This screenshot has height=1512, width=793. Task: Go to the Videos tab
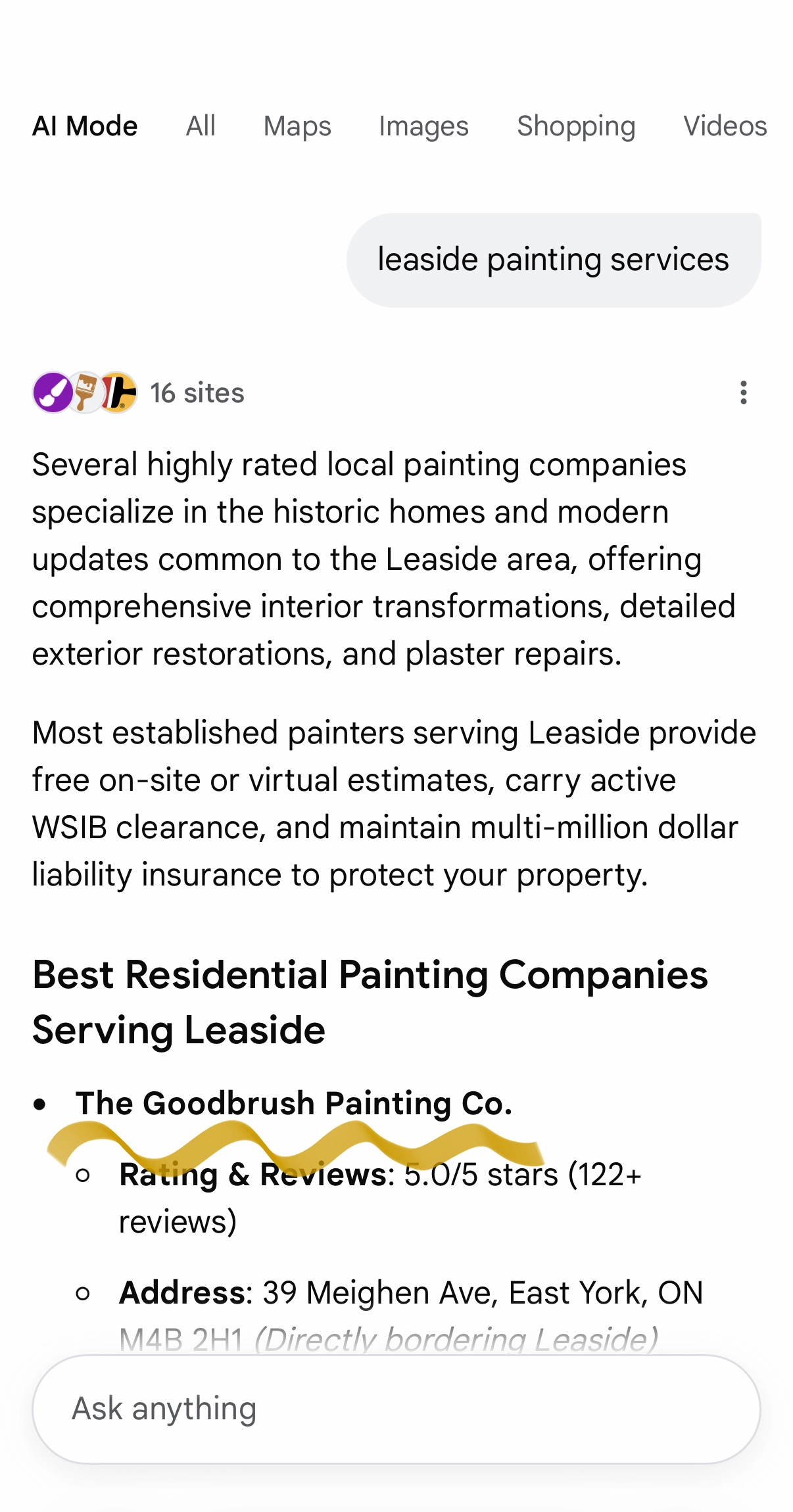[x=725, y=126]
